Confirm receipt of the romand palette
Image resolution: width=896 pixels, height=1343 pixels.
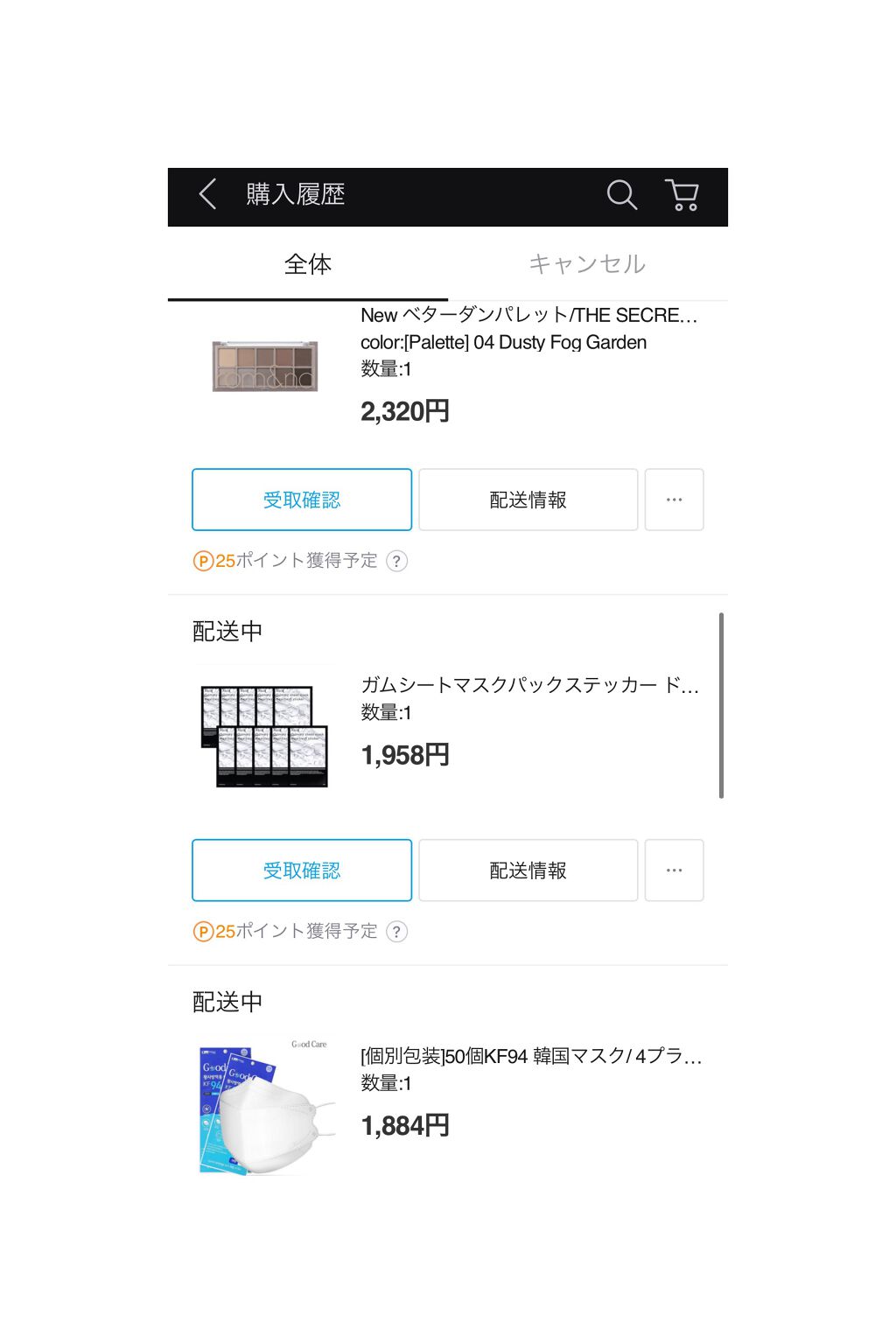pos(302,499)
